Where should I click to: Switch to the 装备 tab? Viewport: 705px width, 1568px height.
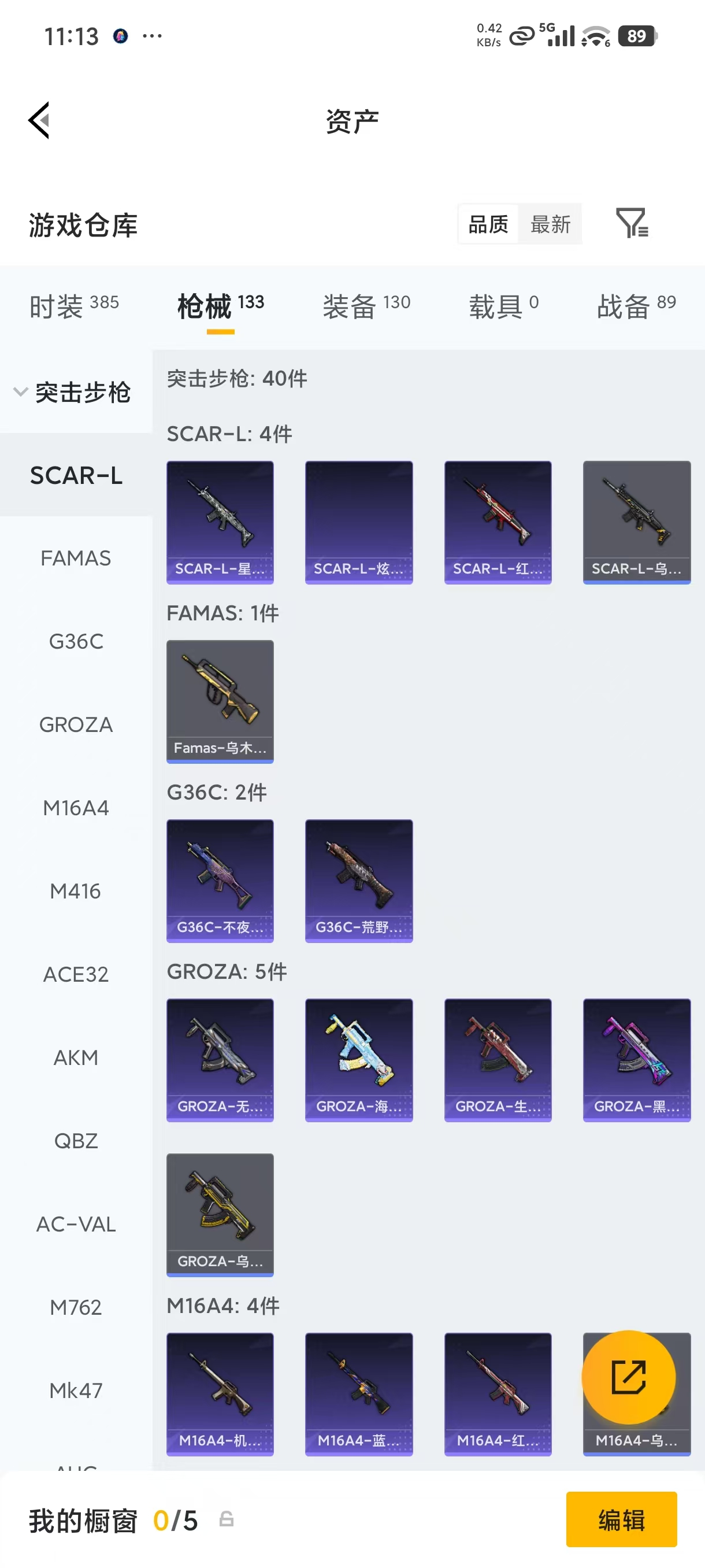(x=366, y=306)
